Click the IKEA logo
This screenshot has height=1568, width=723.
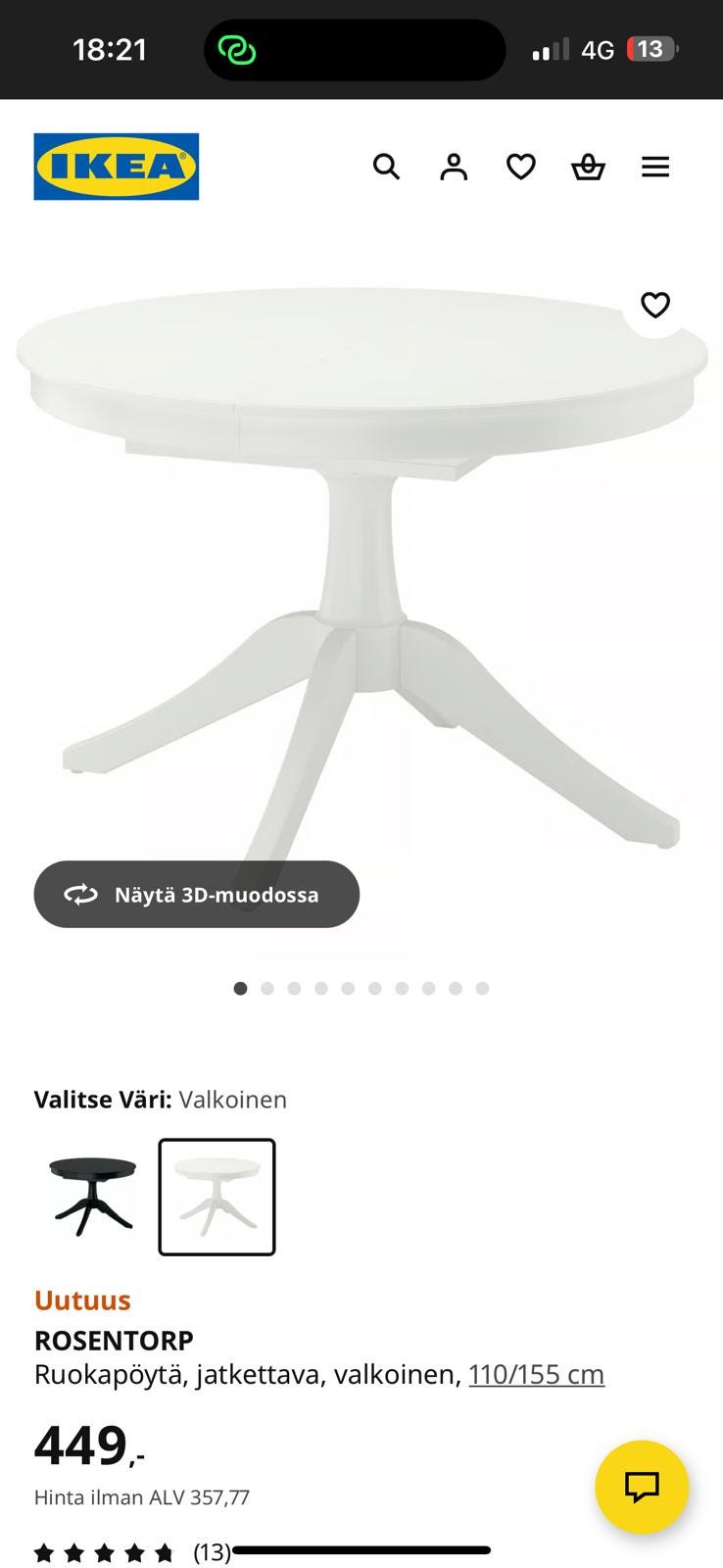point(116,166)
